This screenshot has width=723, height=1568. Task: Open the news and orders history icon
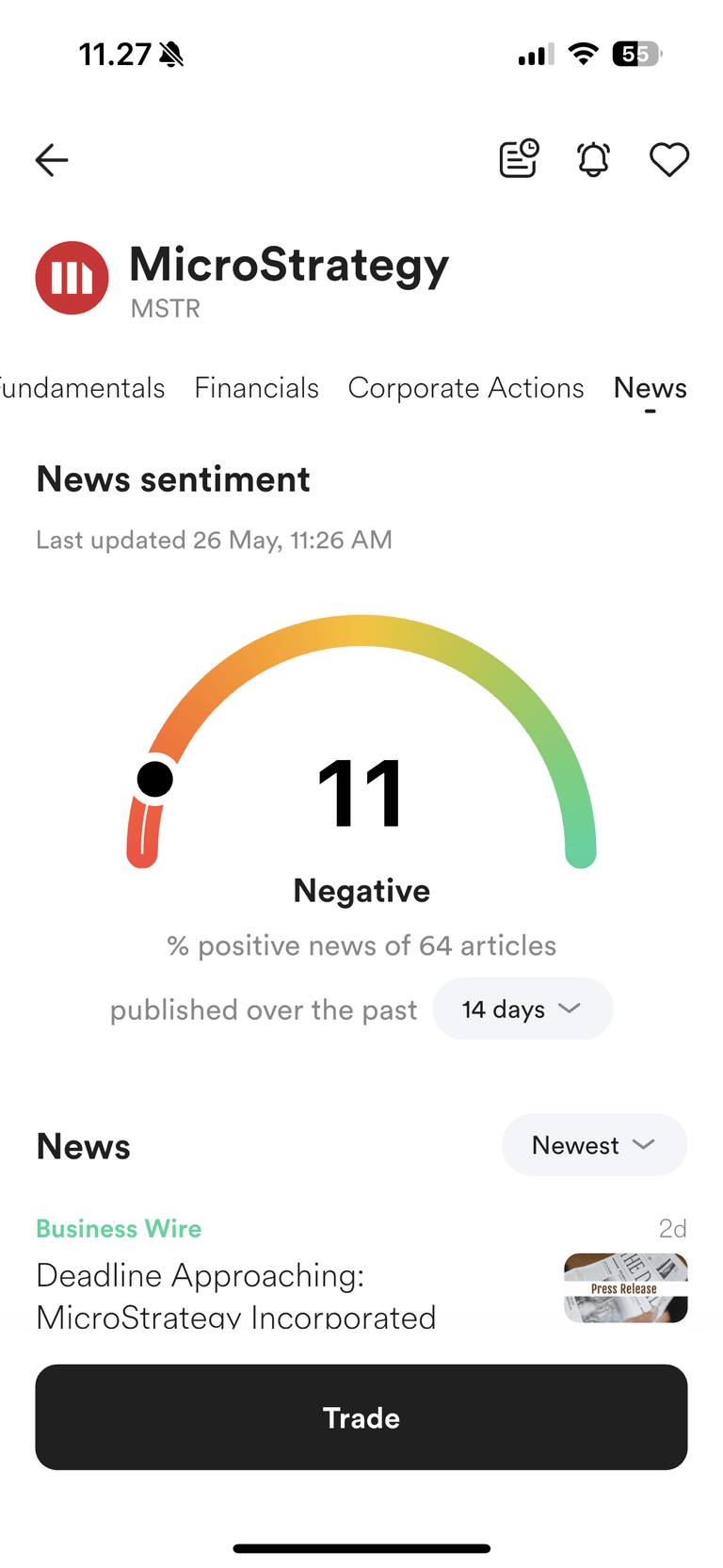coord(519,159)
